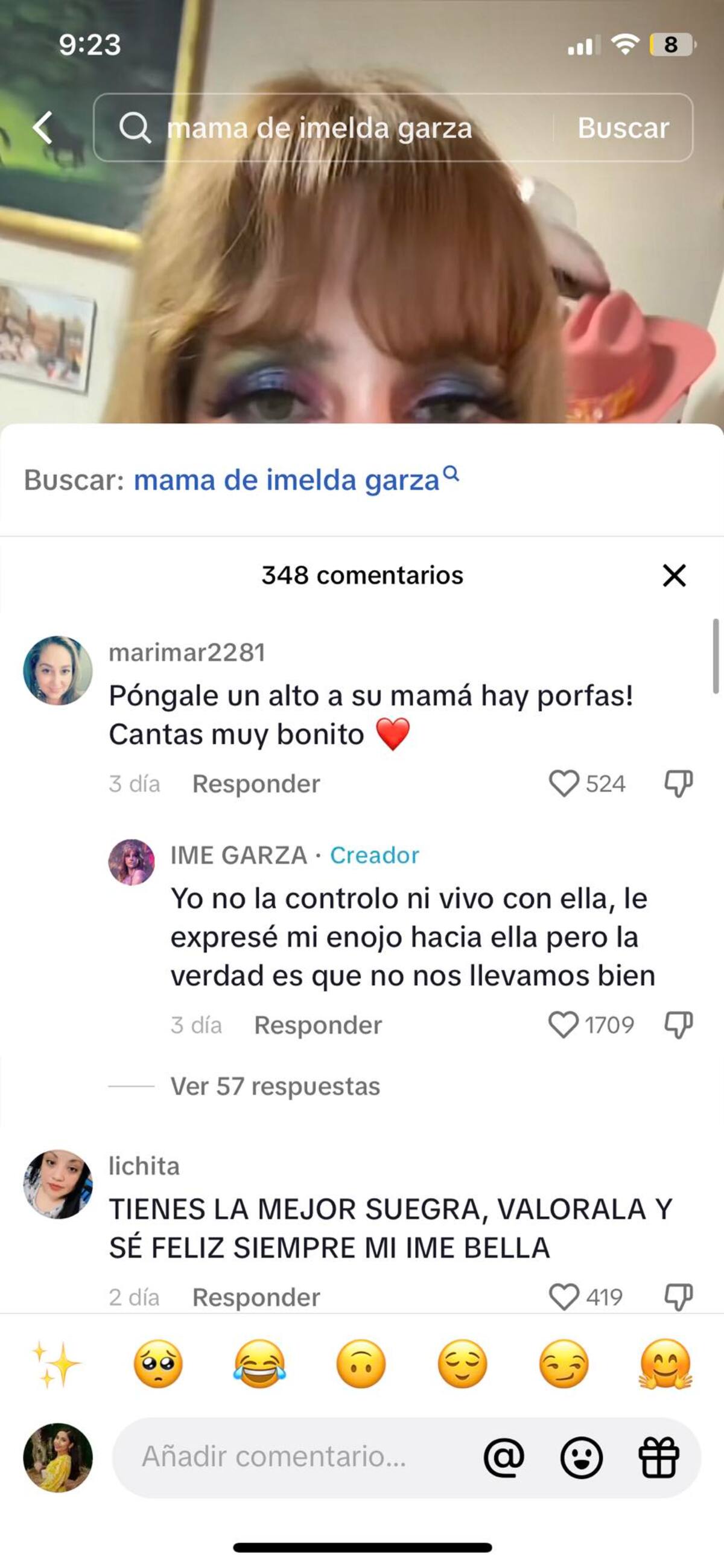This screenshot has width=724, height=1568.
Task: Go back using the top arrow
Action: pyautogui.click(x=43, y=128)
